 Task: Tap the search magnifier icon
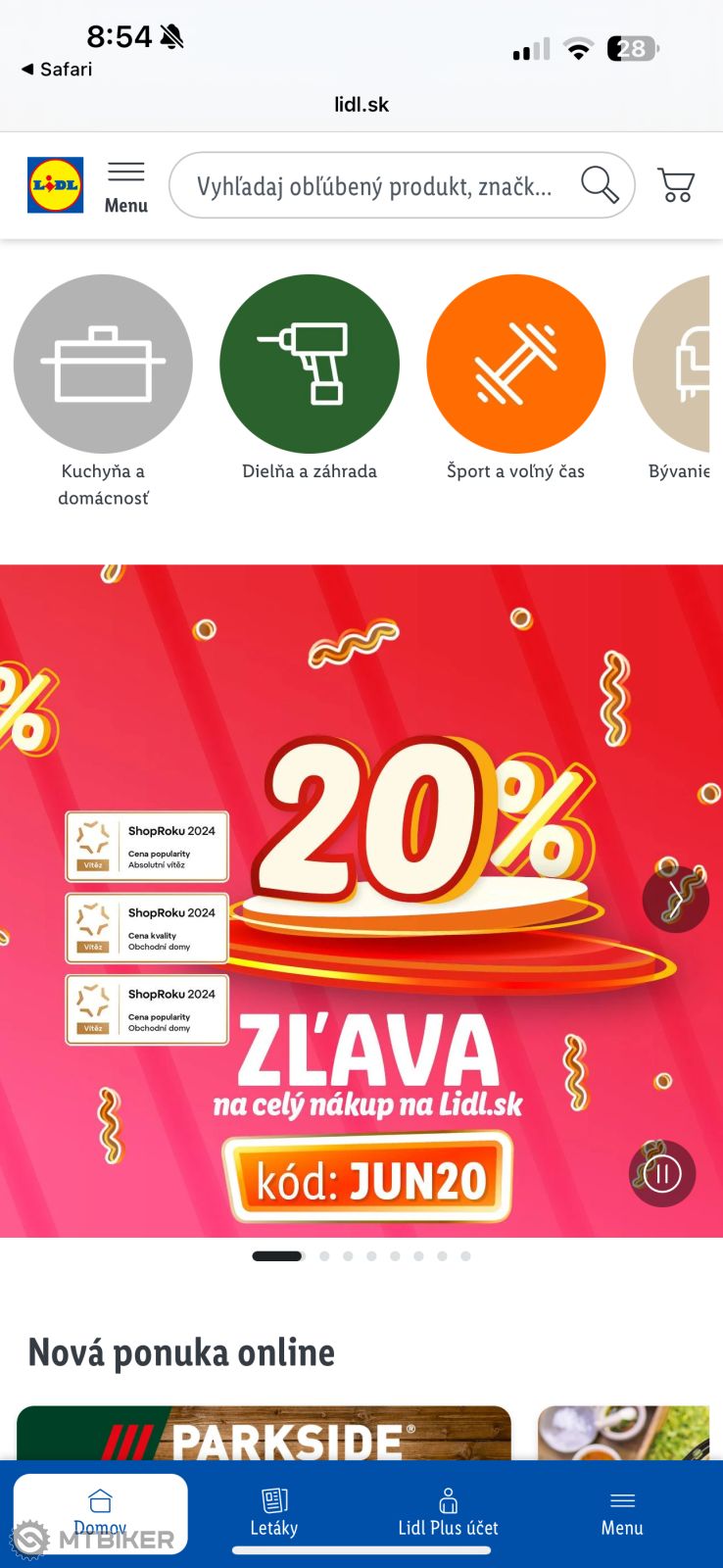pos(600,184)
